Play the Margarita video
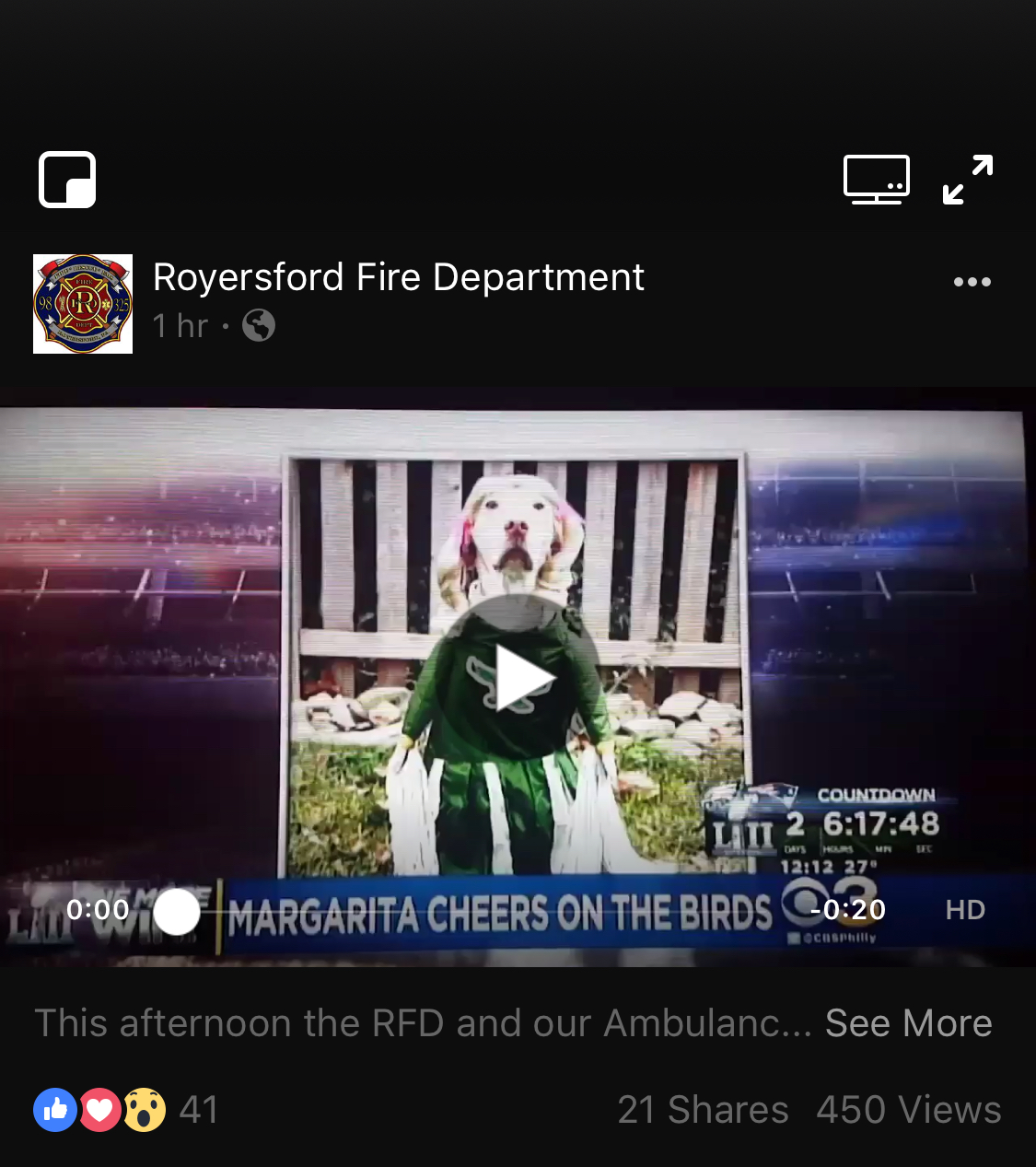 (522, 678)
